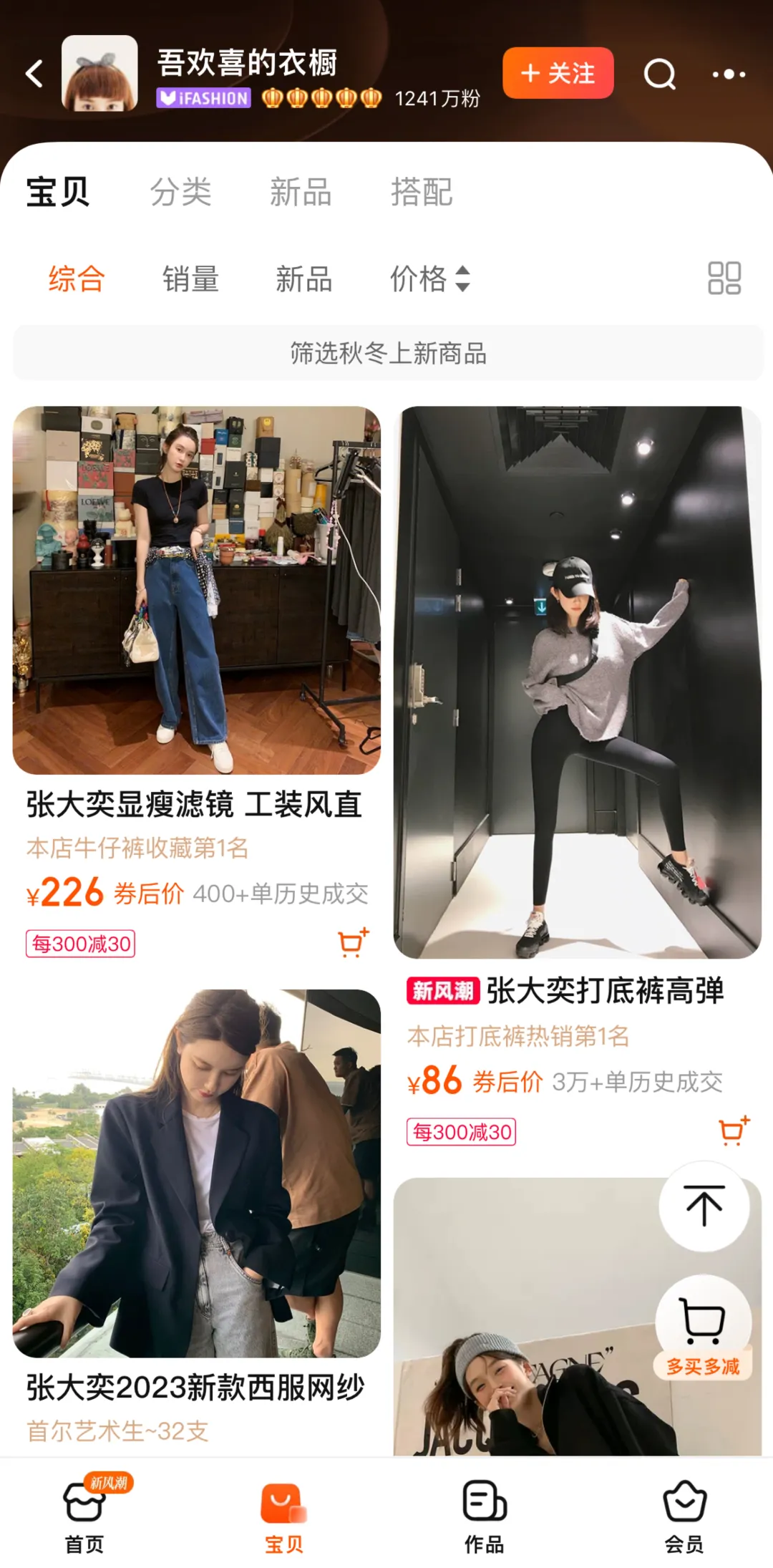The height and width of the screenshot is (1568, 773).
Task: Switch to the 首页 bottom tab
Action: (85, 1512)
